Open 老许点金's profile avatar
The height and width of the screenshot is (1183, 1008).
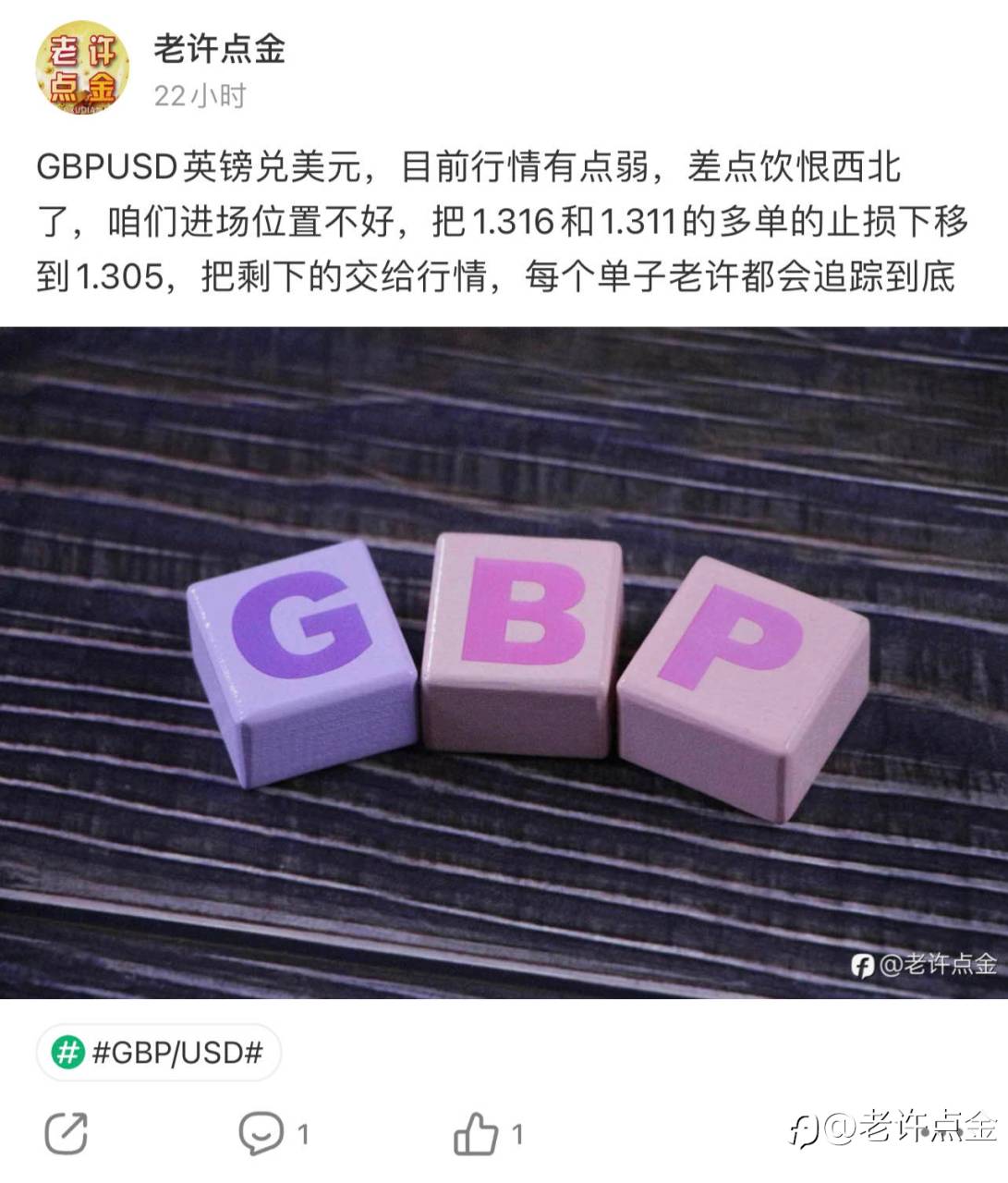81,68
